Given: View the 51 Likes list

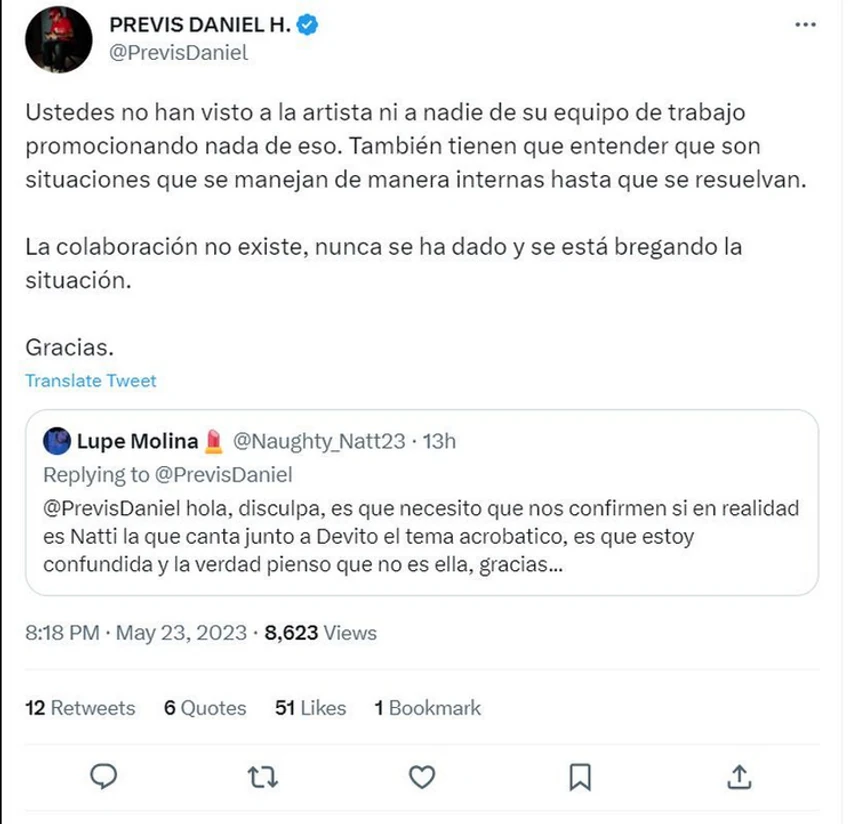Looking at the screenshot, I should (310, 708).
